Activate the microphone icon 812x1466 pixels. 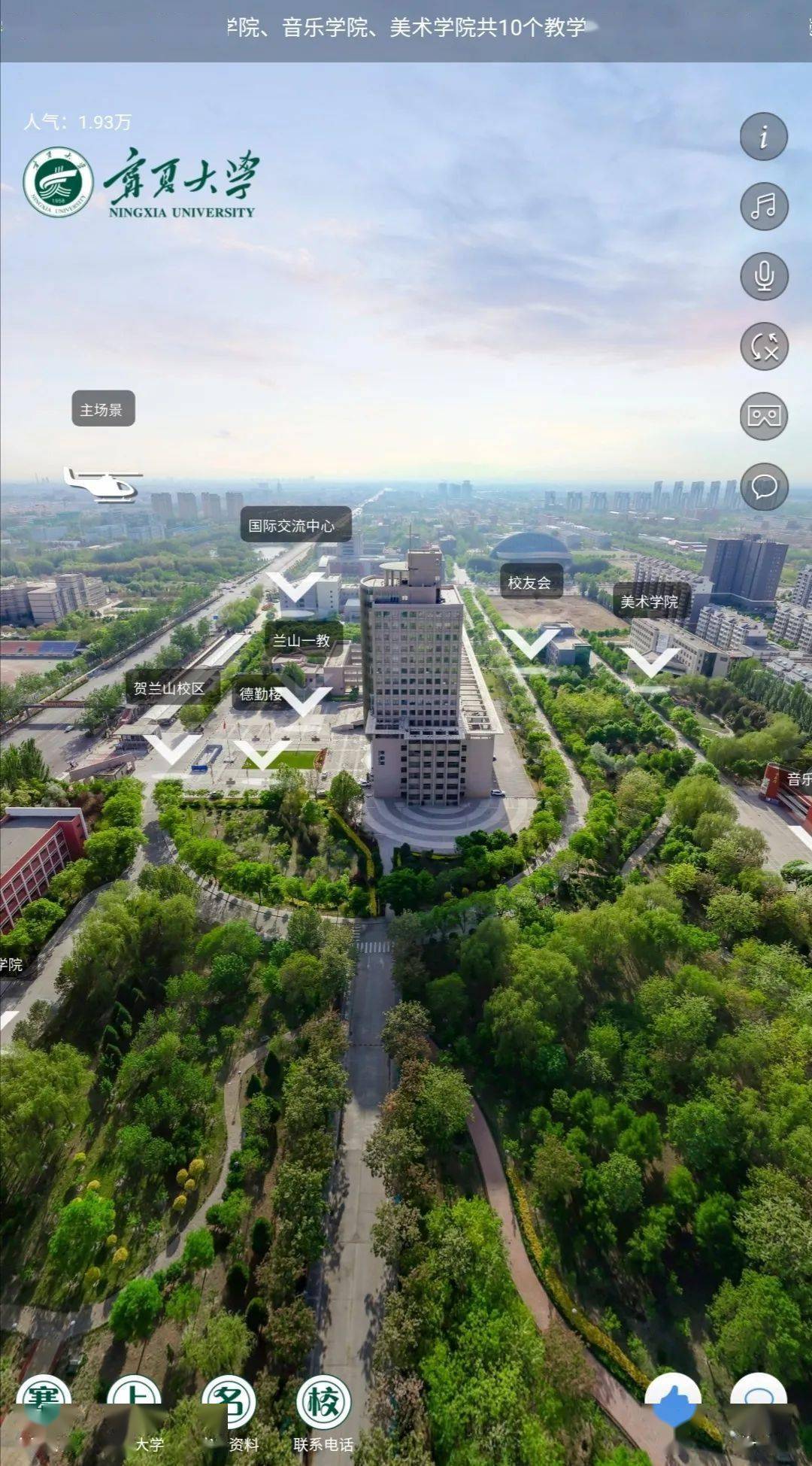[x=763, y=277]
